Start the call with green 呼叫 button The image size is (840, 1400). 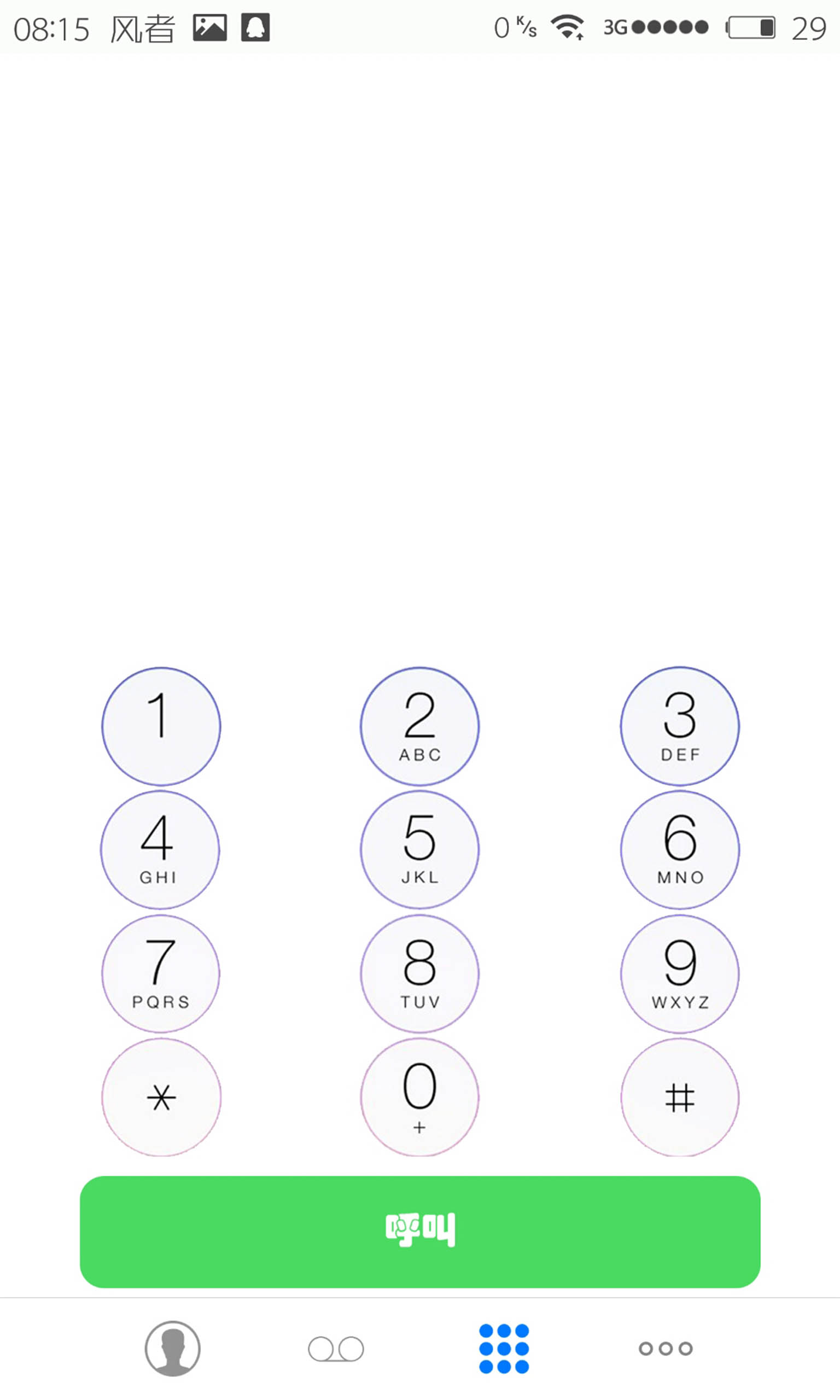coord(420,1232)
